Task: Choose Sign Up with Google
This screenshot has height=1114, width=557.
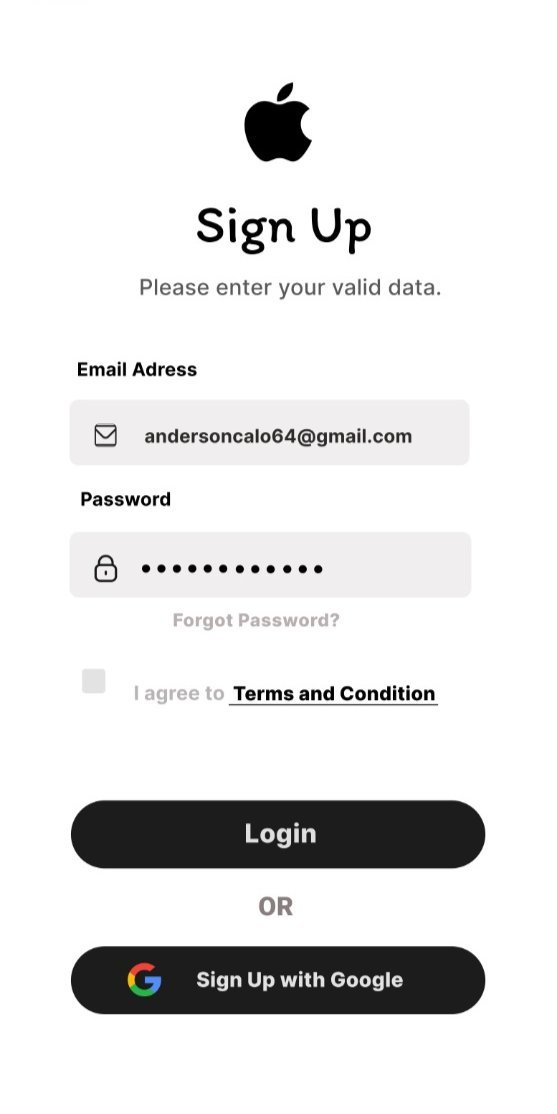Action: [x=278, y=980]
